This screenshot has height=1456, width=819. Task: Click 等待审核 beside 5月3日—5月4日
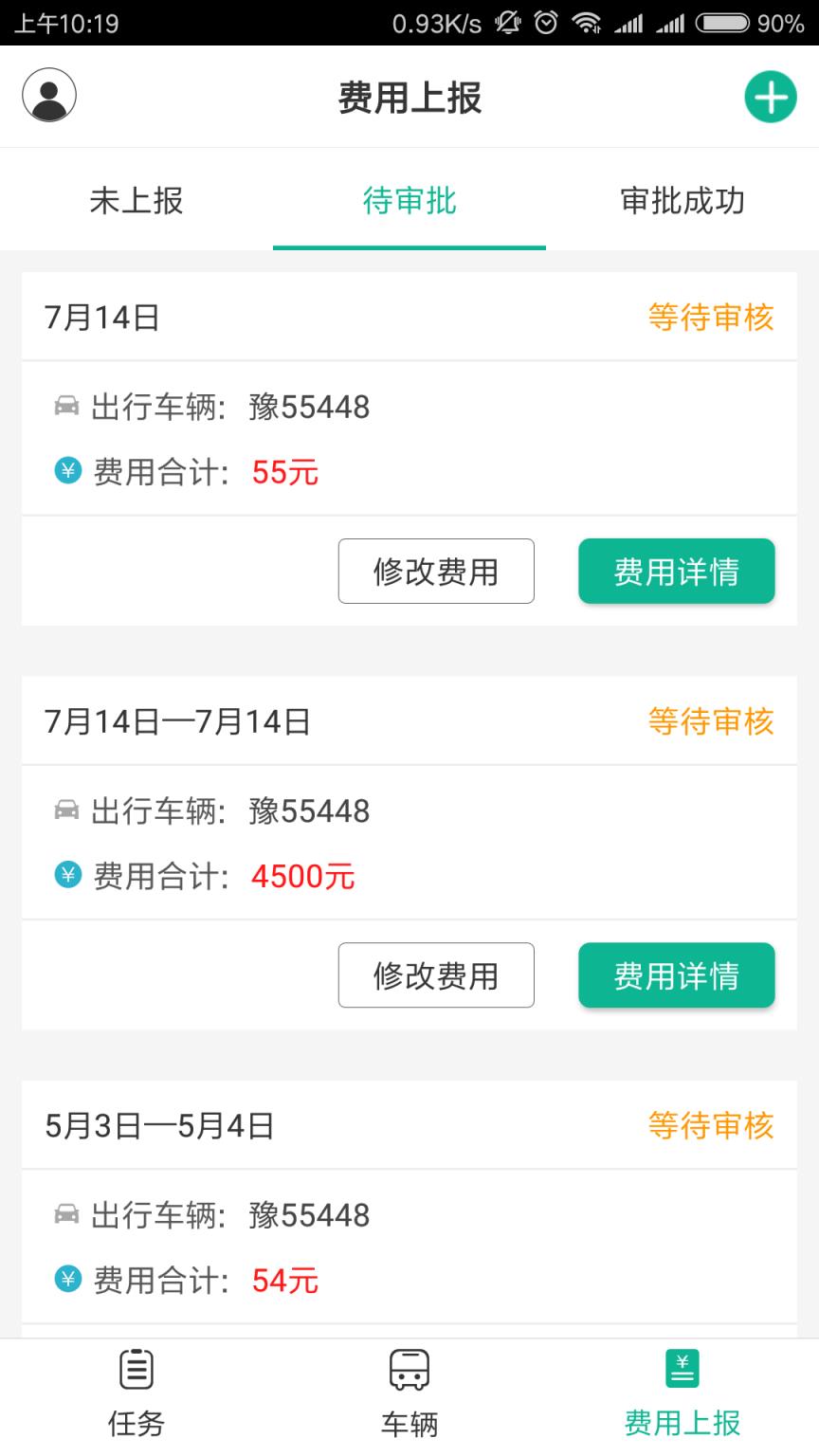pyautogui.click(x=714, y=1126)
